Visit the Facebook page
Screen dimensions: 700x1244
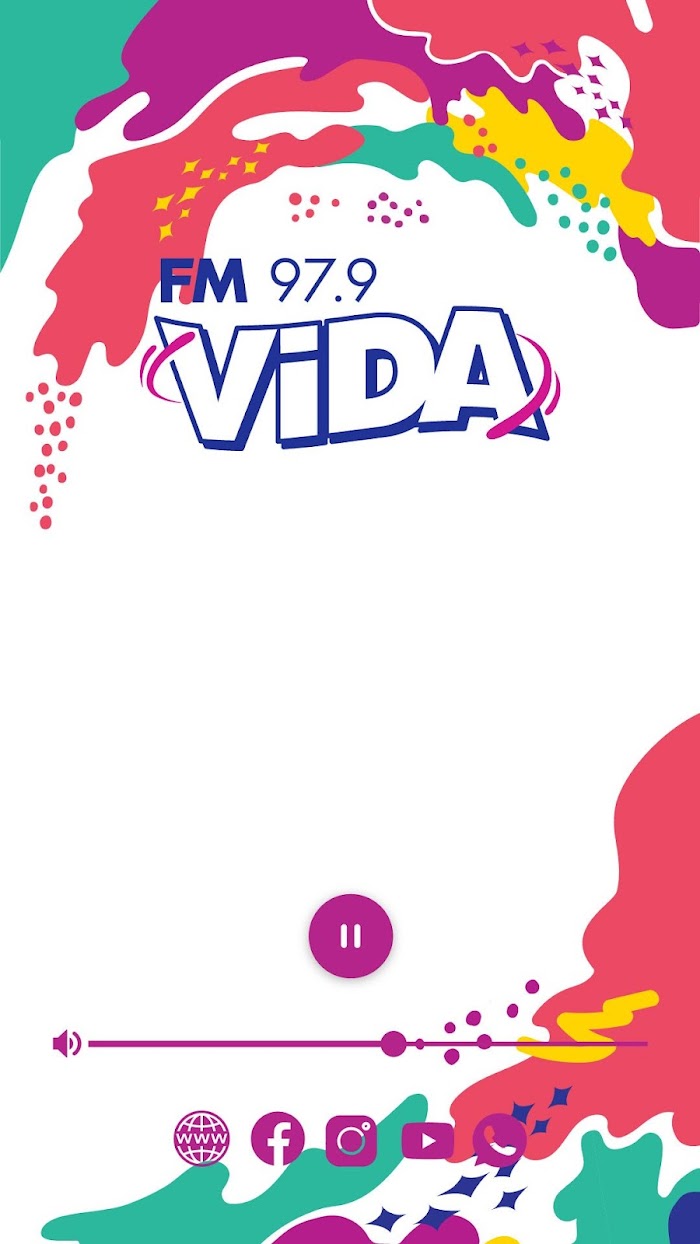coord(277,1139)
